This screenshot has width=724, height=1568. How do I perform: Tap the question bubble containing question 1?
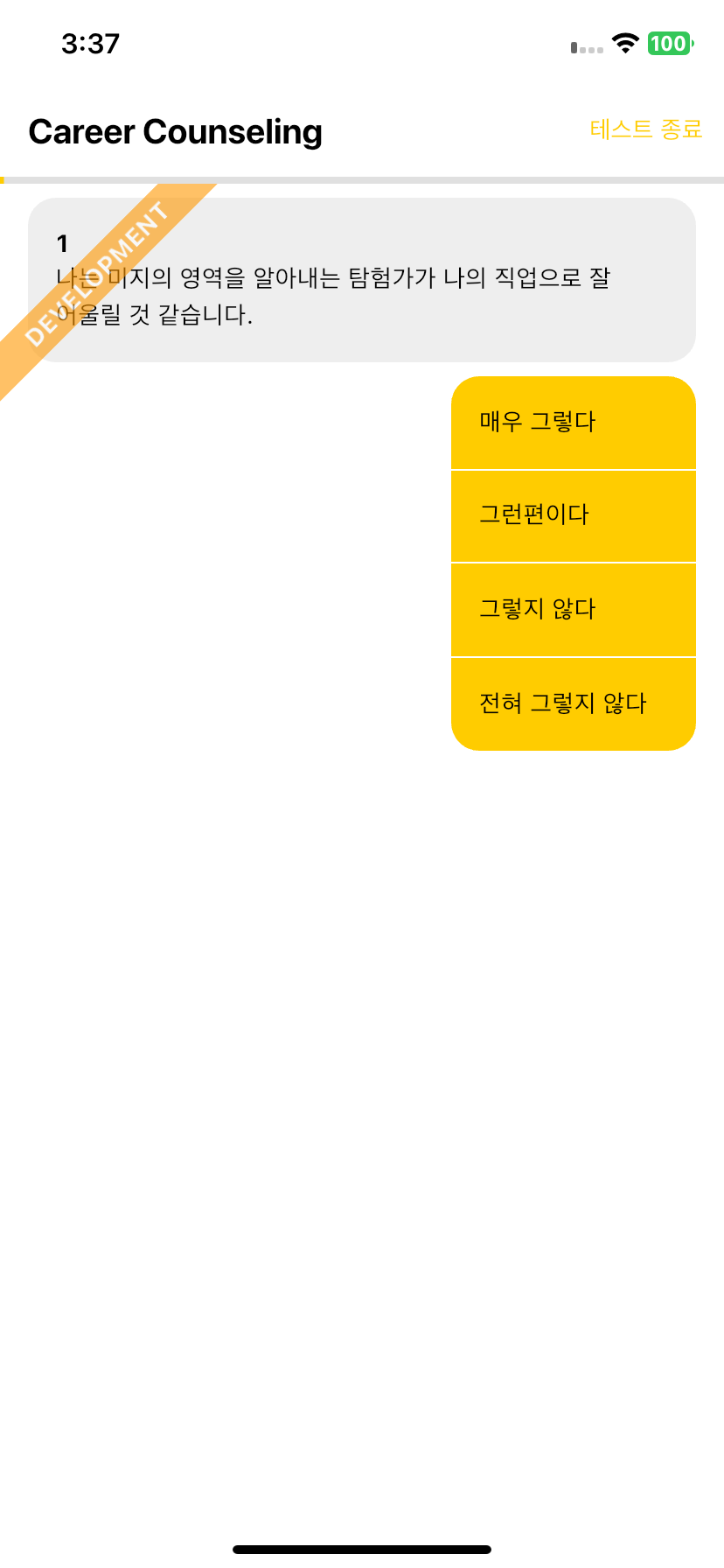pos(362,278)
